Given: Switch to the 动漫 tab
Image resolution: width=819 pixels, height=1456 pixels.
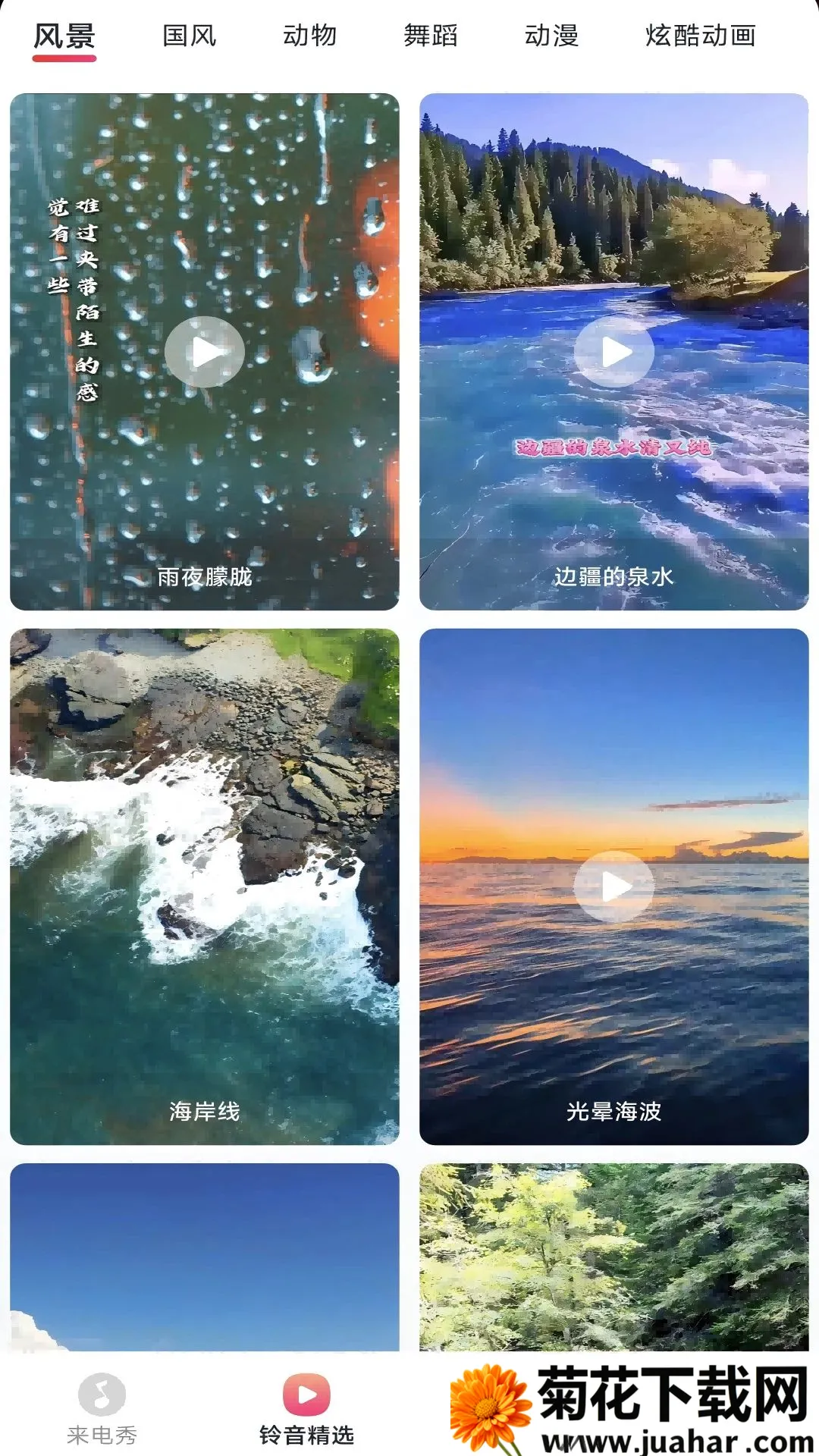Looking at the screenshot, I should [551, 36].
